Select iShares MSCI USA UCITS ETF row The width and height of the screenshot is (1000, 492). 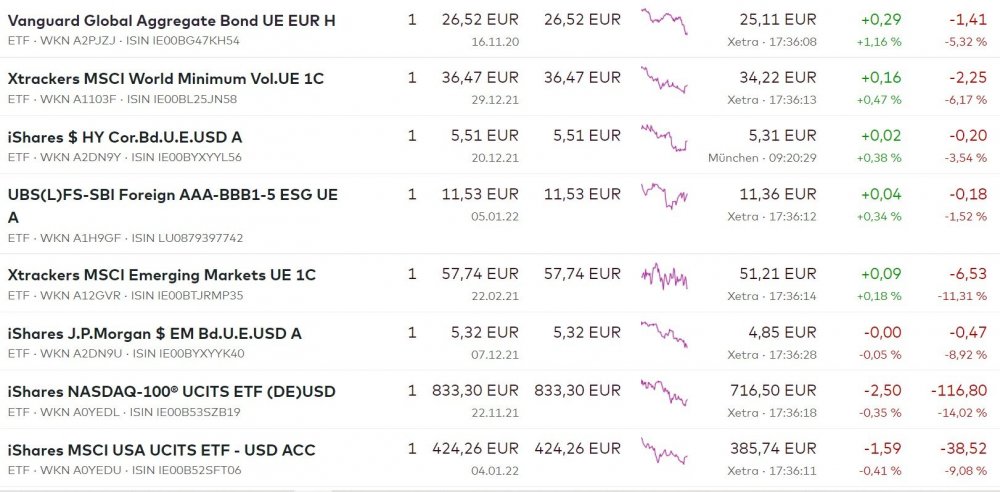click(161, 450)
